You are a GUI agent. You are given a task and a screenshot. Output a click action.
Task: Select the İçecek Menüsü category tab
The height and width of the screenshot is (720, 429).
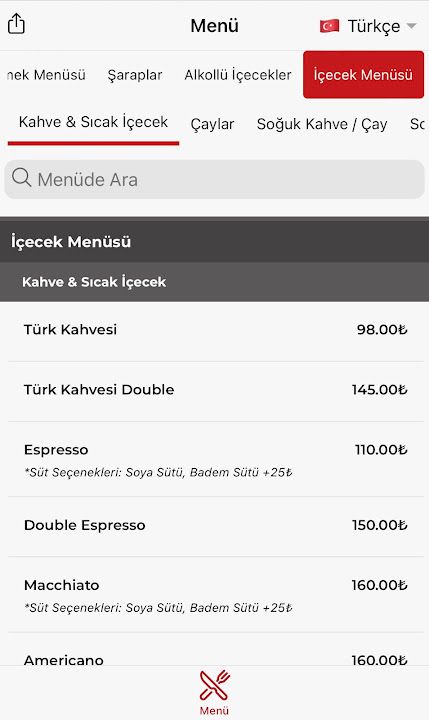pyautogui.click(x=363, y=74)
